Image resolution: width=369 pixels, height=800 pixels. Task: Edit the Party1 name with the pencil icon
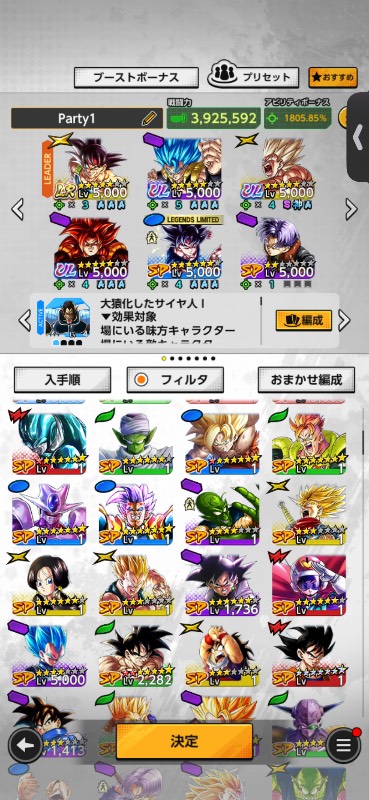(x=149, y=118)
